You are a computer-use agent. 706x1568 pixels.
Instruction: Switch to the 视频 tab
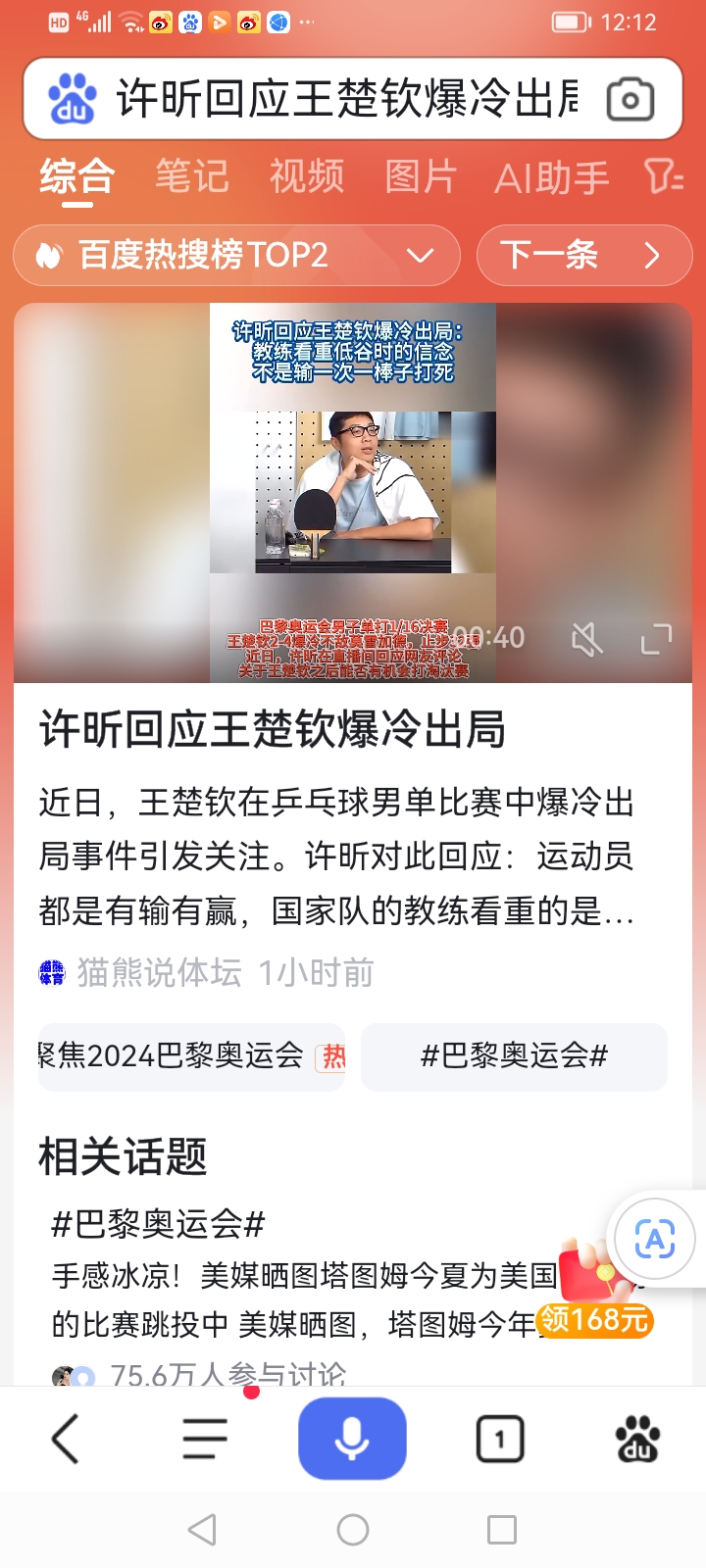coord(307,178)
